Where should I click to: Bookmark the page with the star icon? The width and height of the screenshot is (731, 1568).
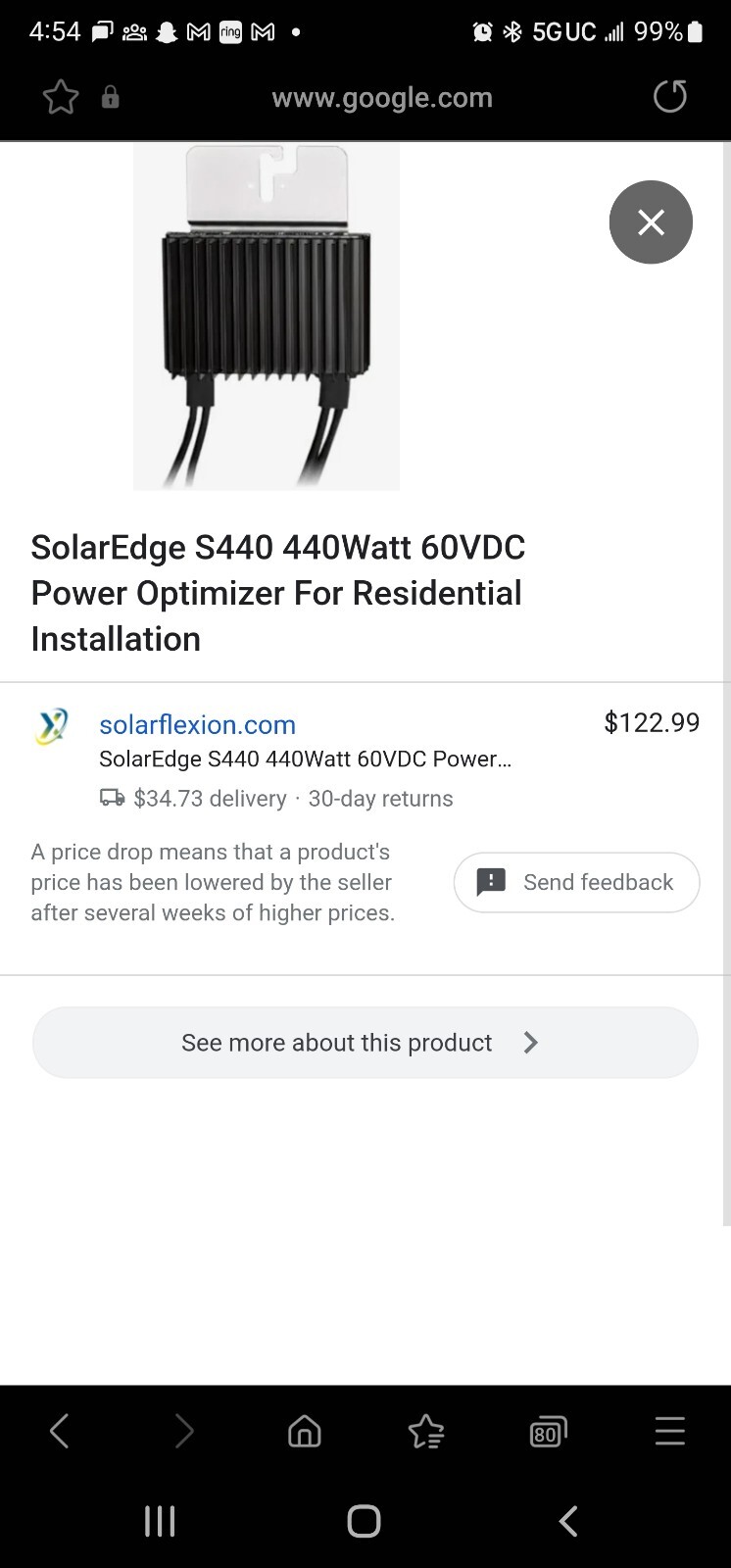(59, 97)
